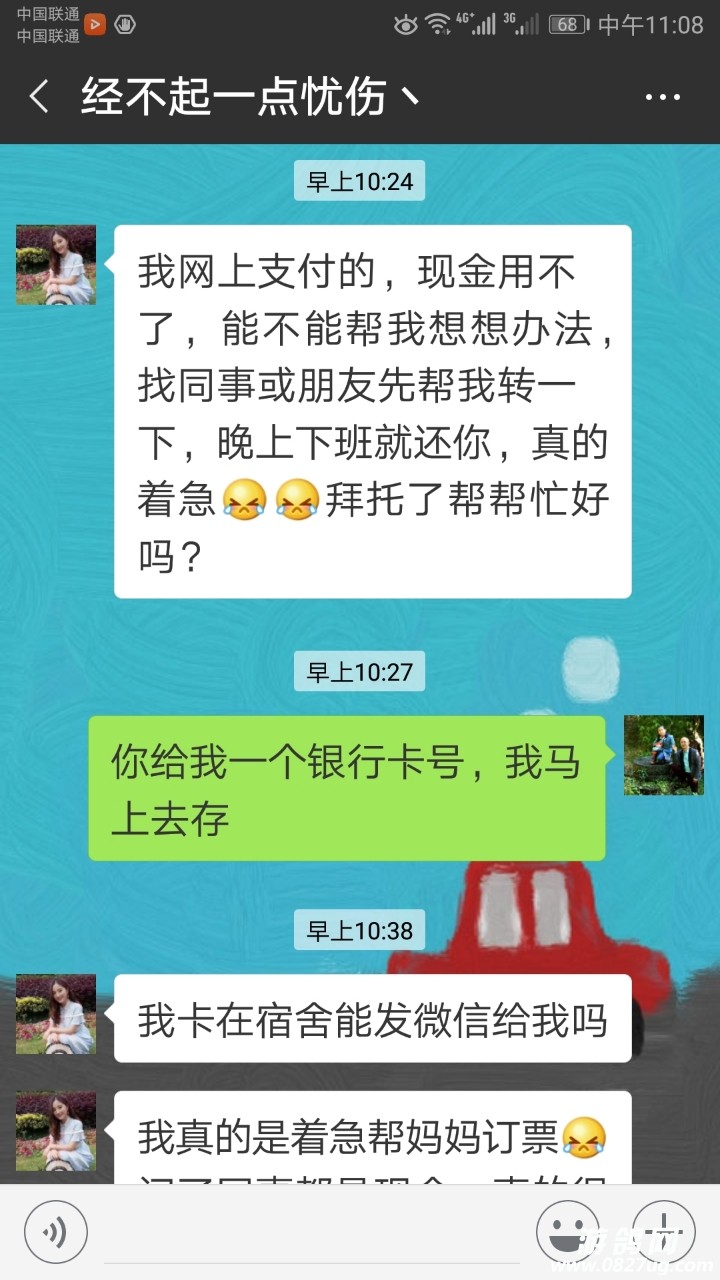Open my own avatar beside green message

click(664, 755)
